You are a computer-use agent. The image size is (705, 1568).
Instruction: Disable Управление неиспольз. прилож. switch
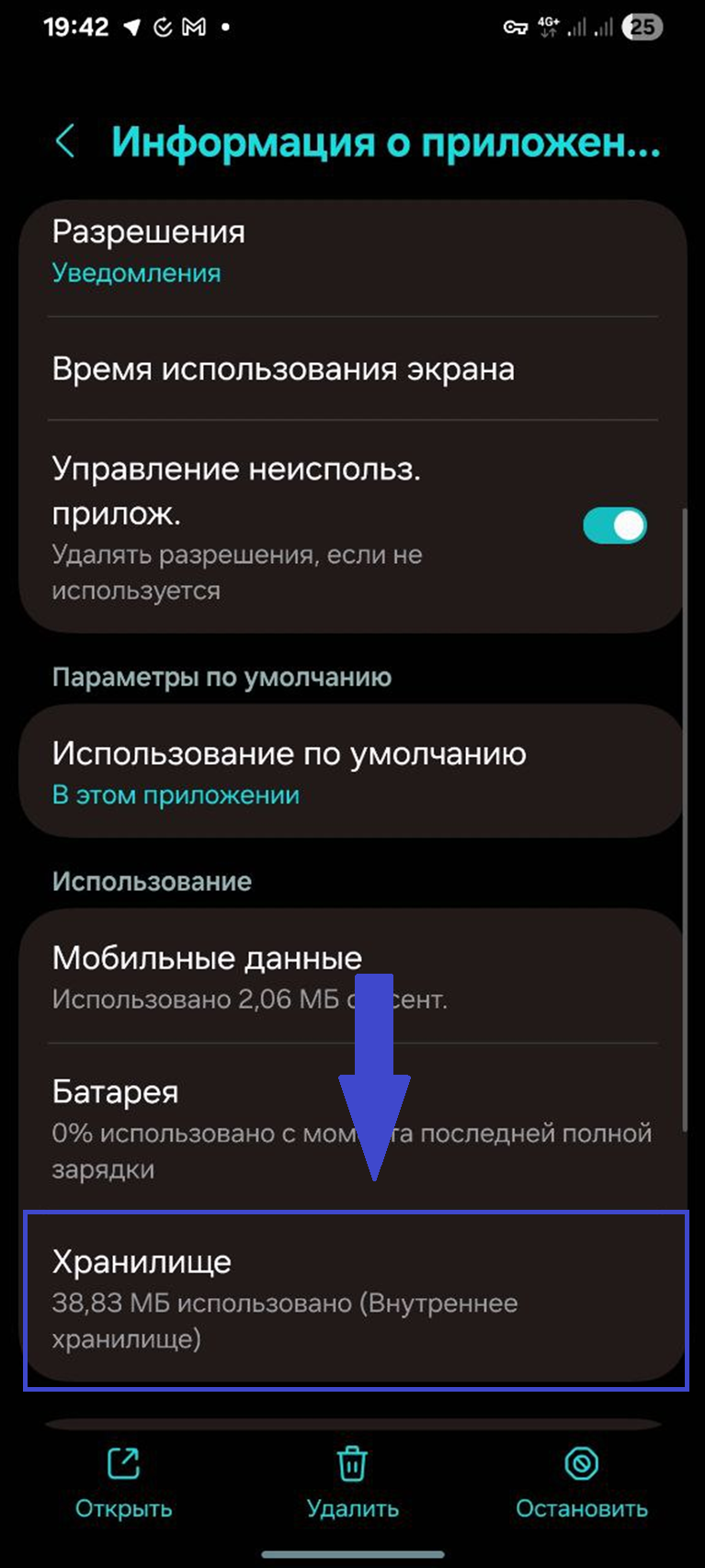tap(614, 526)
